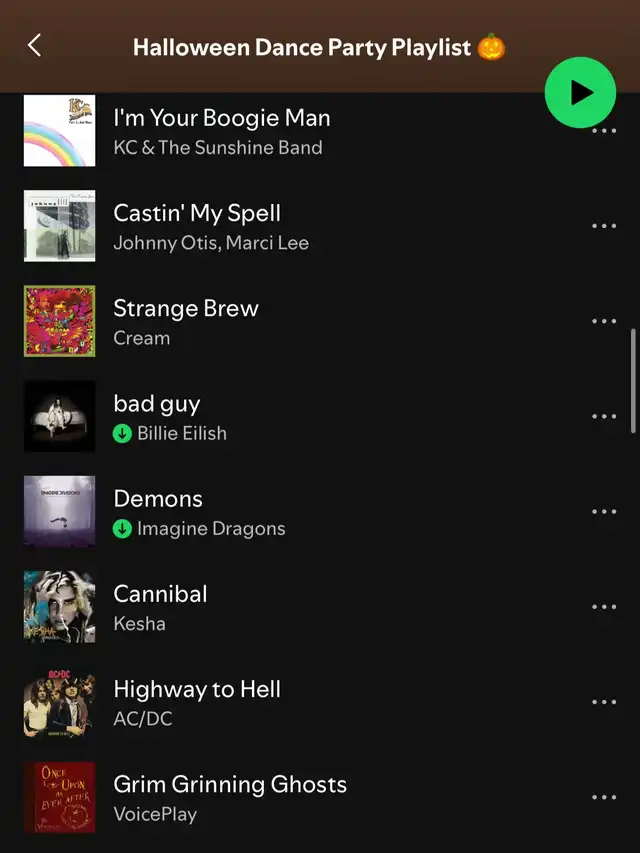This screenshot has width=640, height=853.
Task: Choose the track Cannibal by Kesha
Action: pyautogui.click(x=160, y=606)
